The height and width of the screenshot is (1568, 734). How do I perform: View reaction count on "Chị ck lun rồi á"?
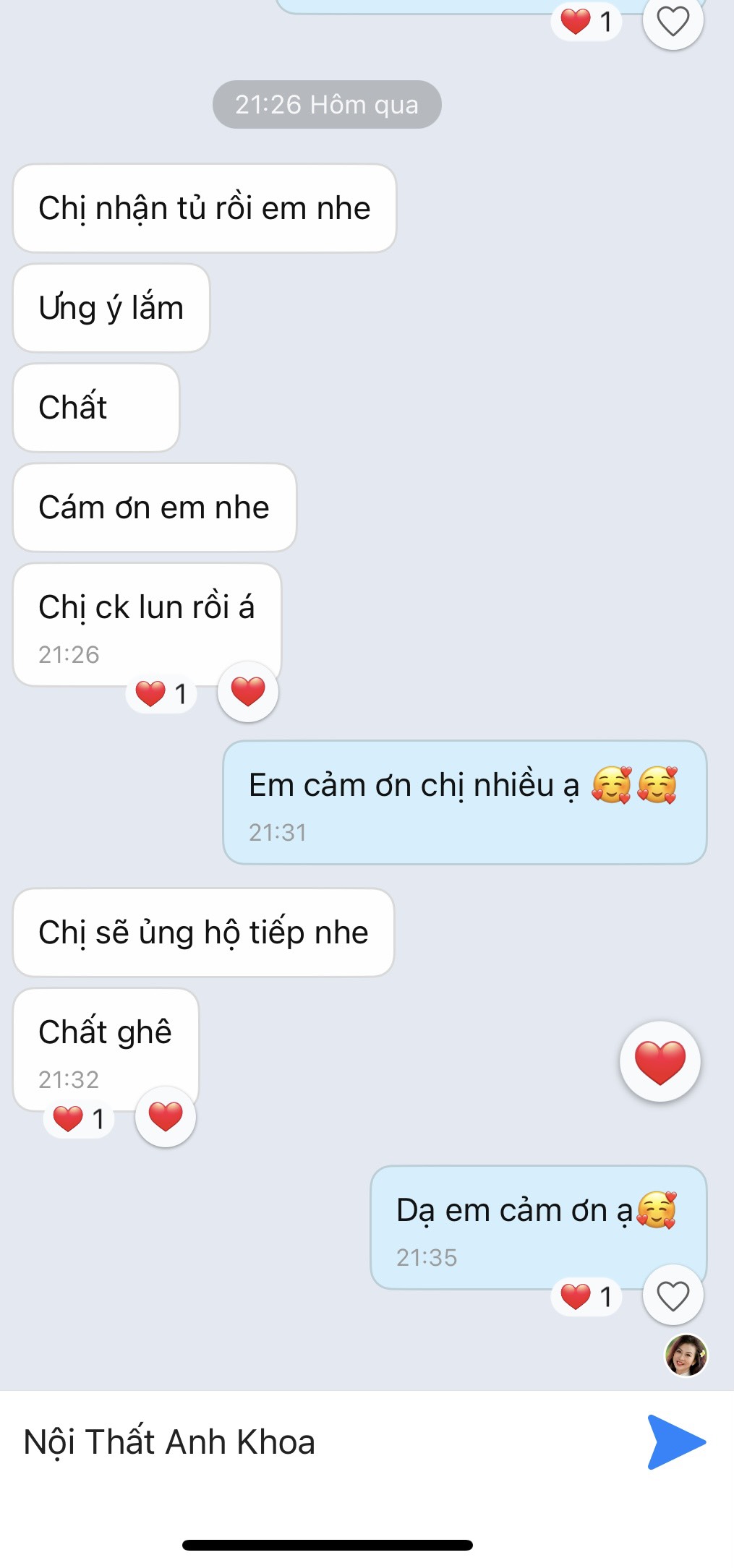click(x=162, y=694)
